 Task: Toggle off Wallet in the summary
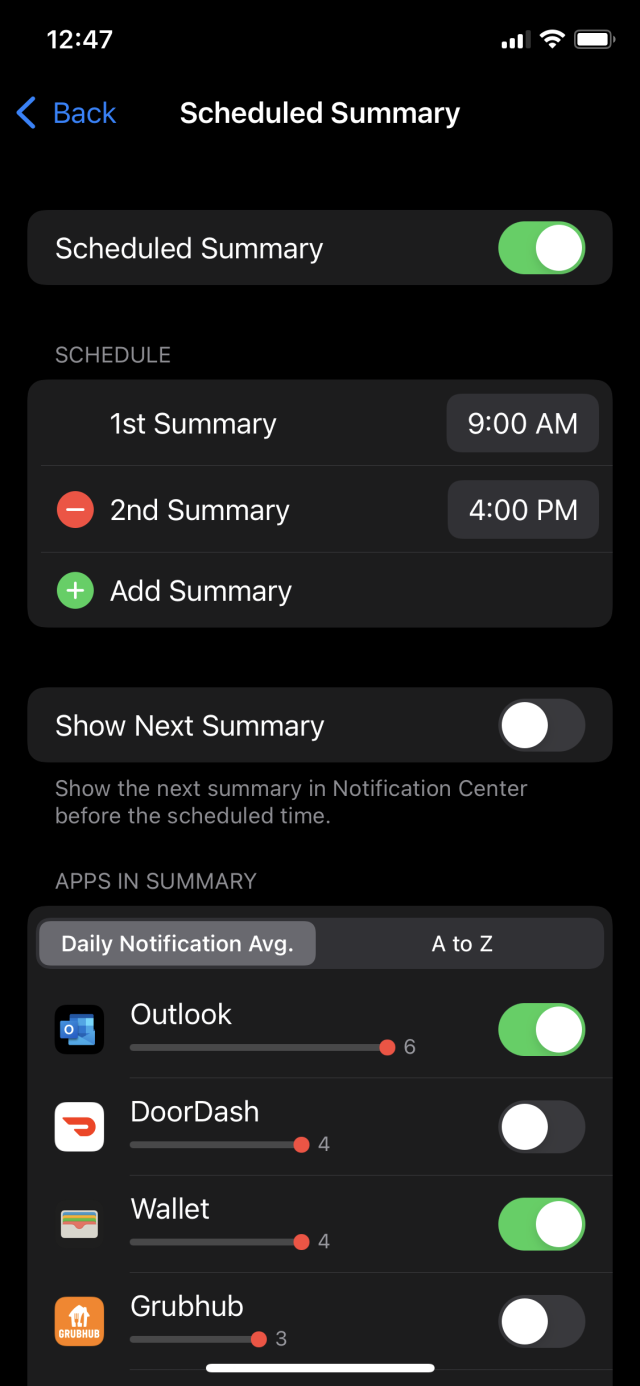pos(541,1224)
